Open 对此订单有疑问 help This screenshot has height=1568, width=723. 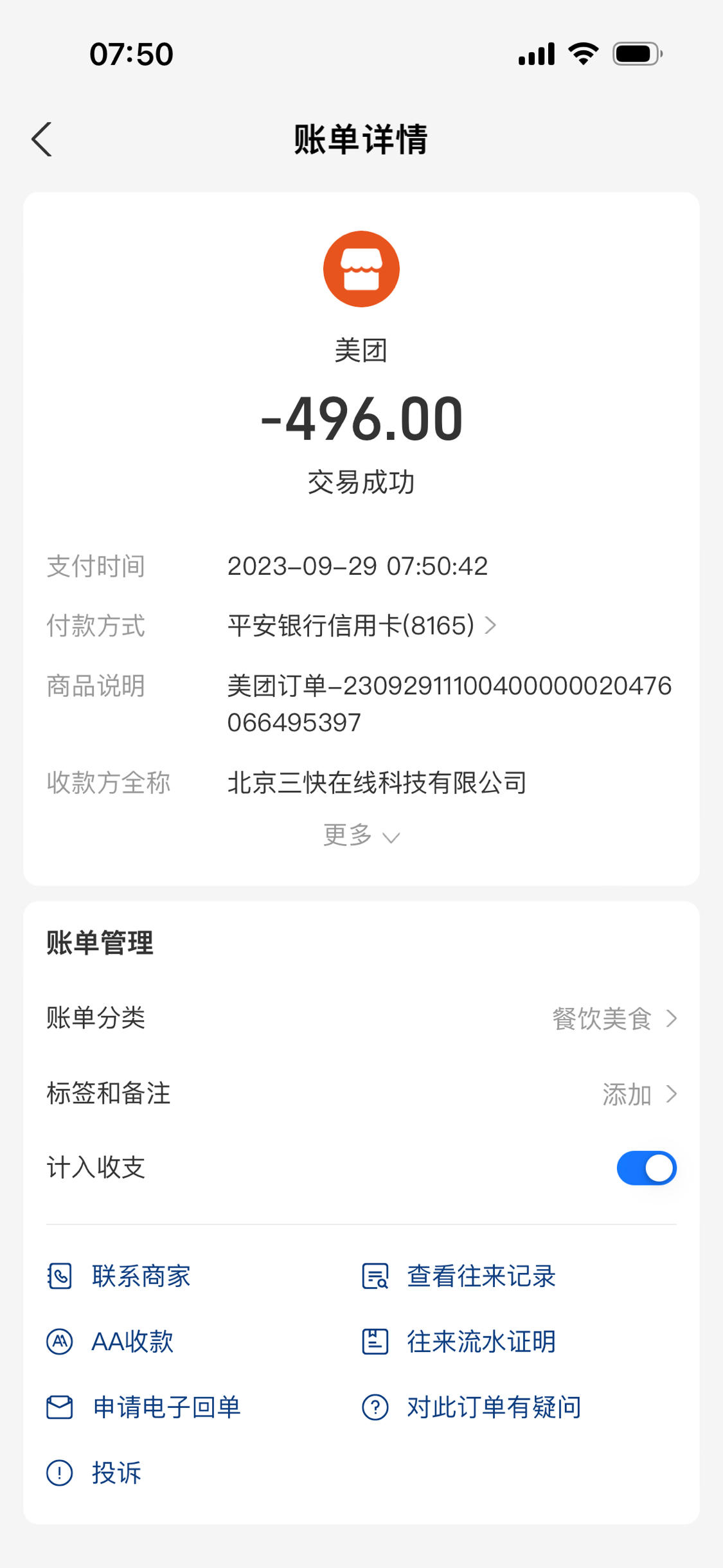472,1407
